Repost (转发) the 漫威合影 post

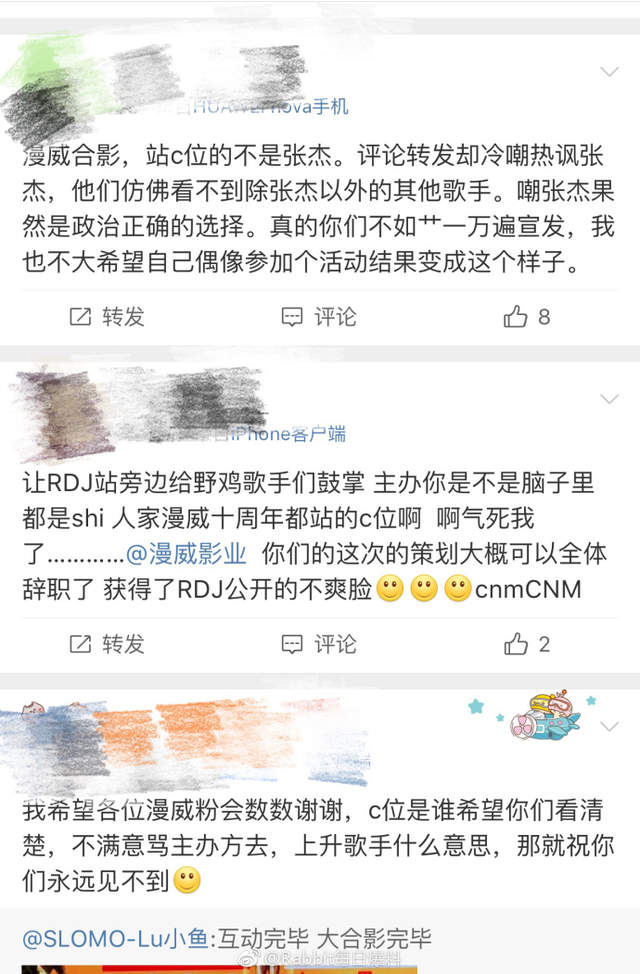107,317
